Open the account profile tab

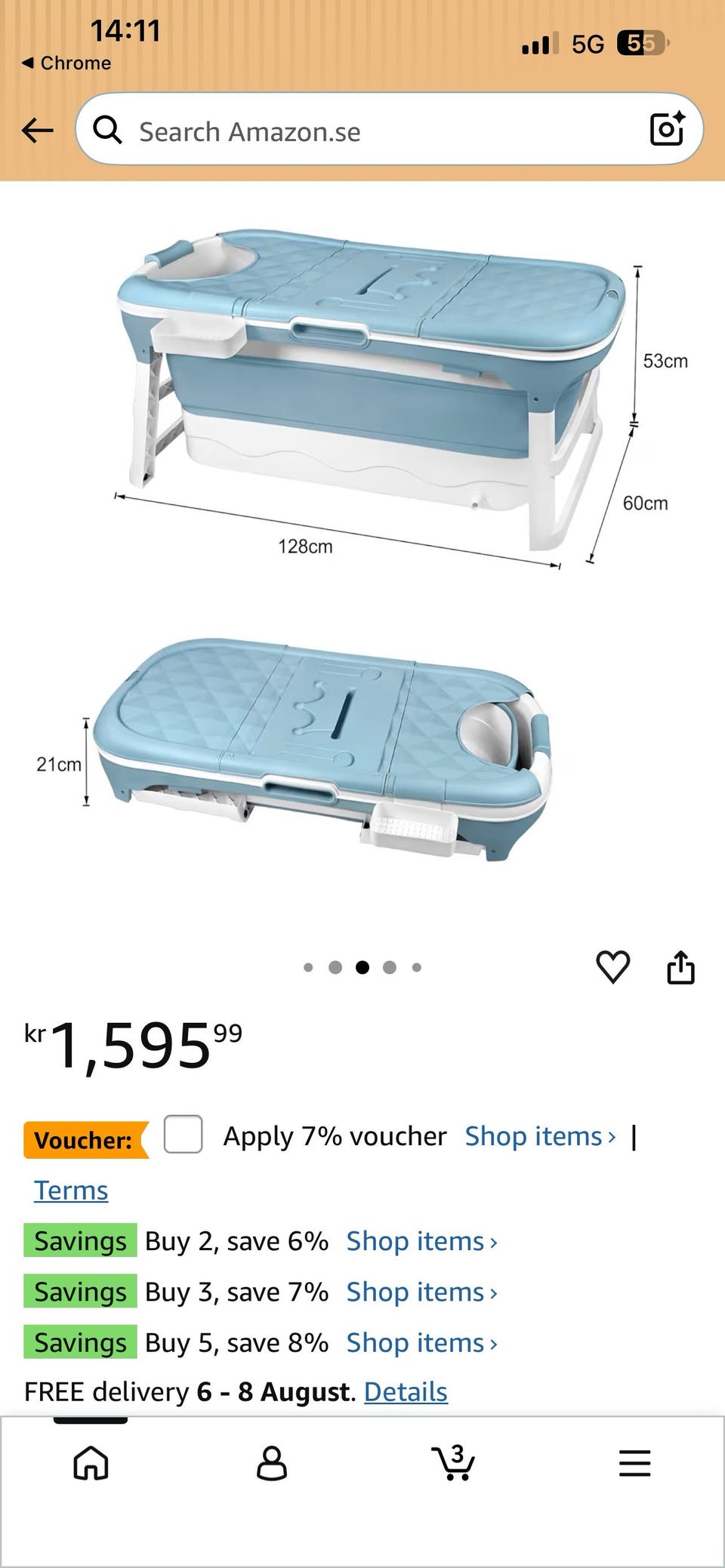tap(272, 1463)
